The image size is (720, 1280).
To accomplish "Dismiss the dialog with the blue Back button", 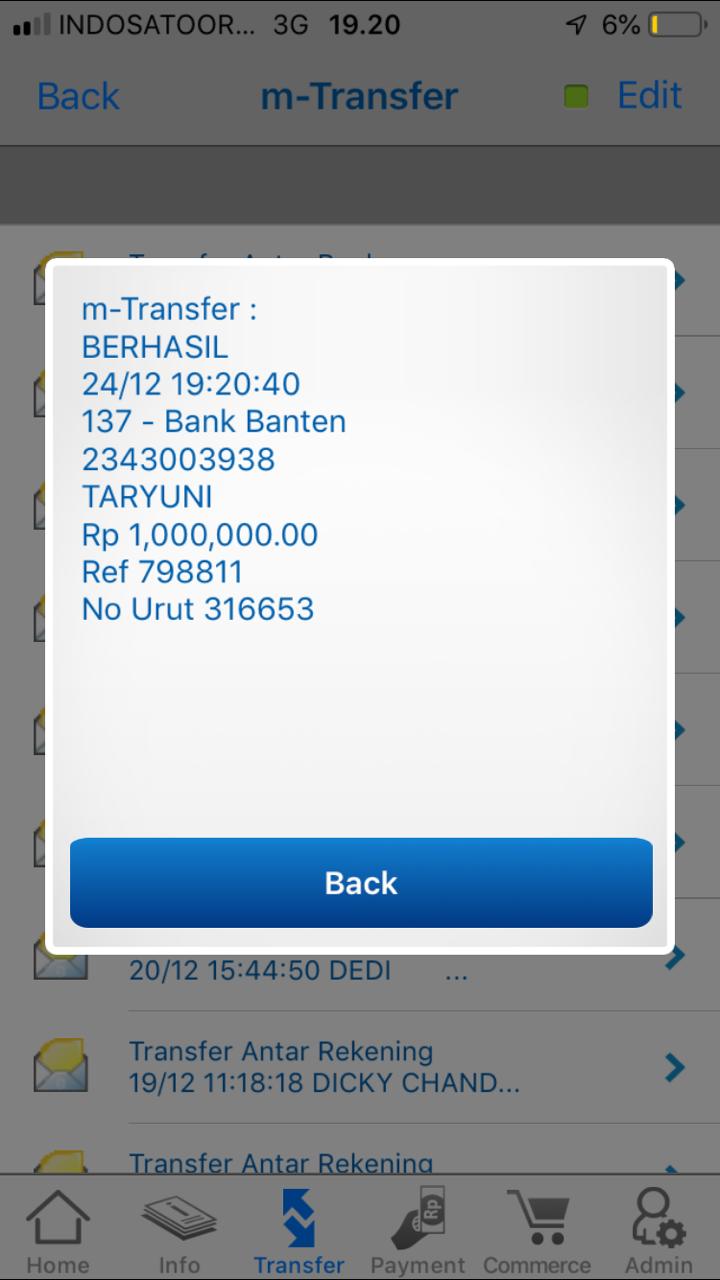I will coord(360,883).
